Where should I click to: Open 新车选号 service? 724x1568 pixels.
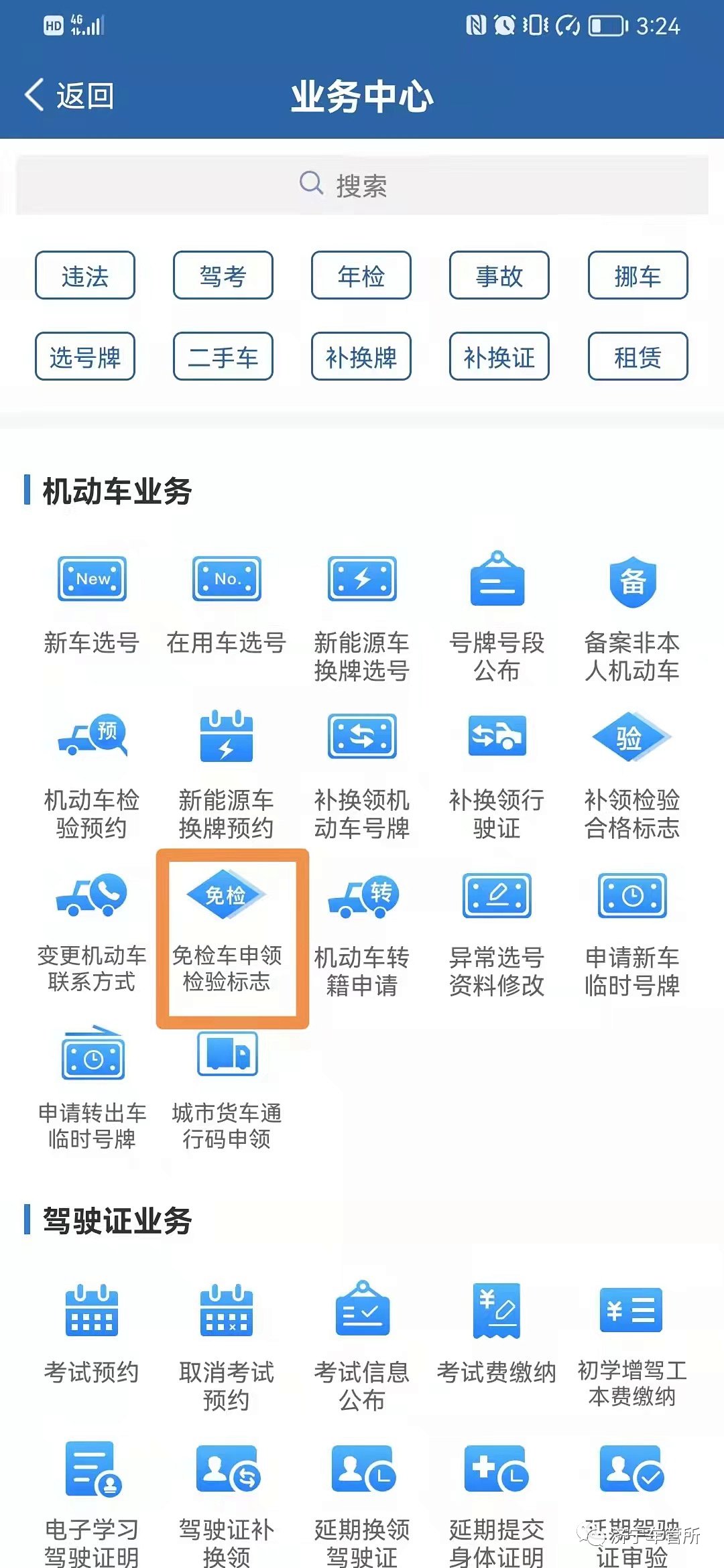pyautogui.click(x=92, y=603)
